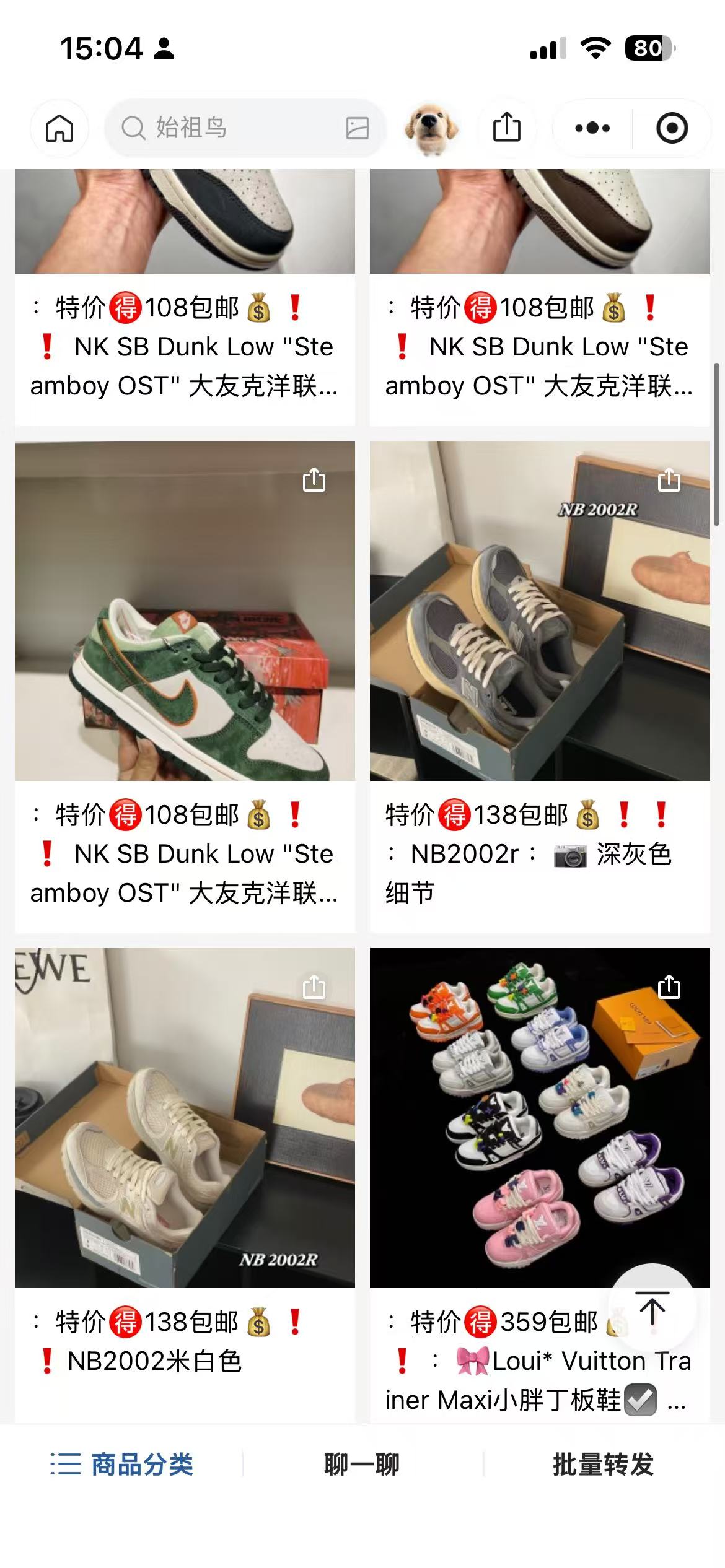Open the puppy avatar profile
This screenshot has width=725, height=1568.
(431, 128)
